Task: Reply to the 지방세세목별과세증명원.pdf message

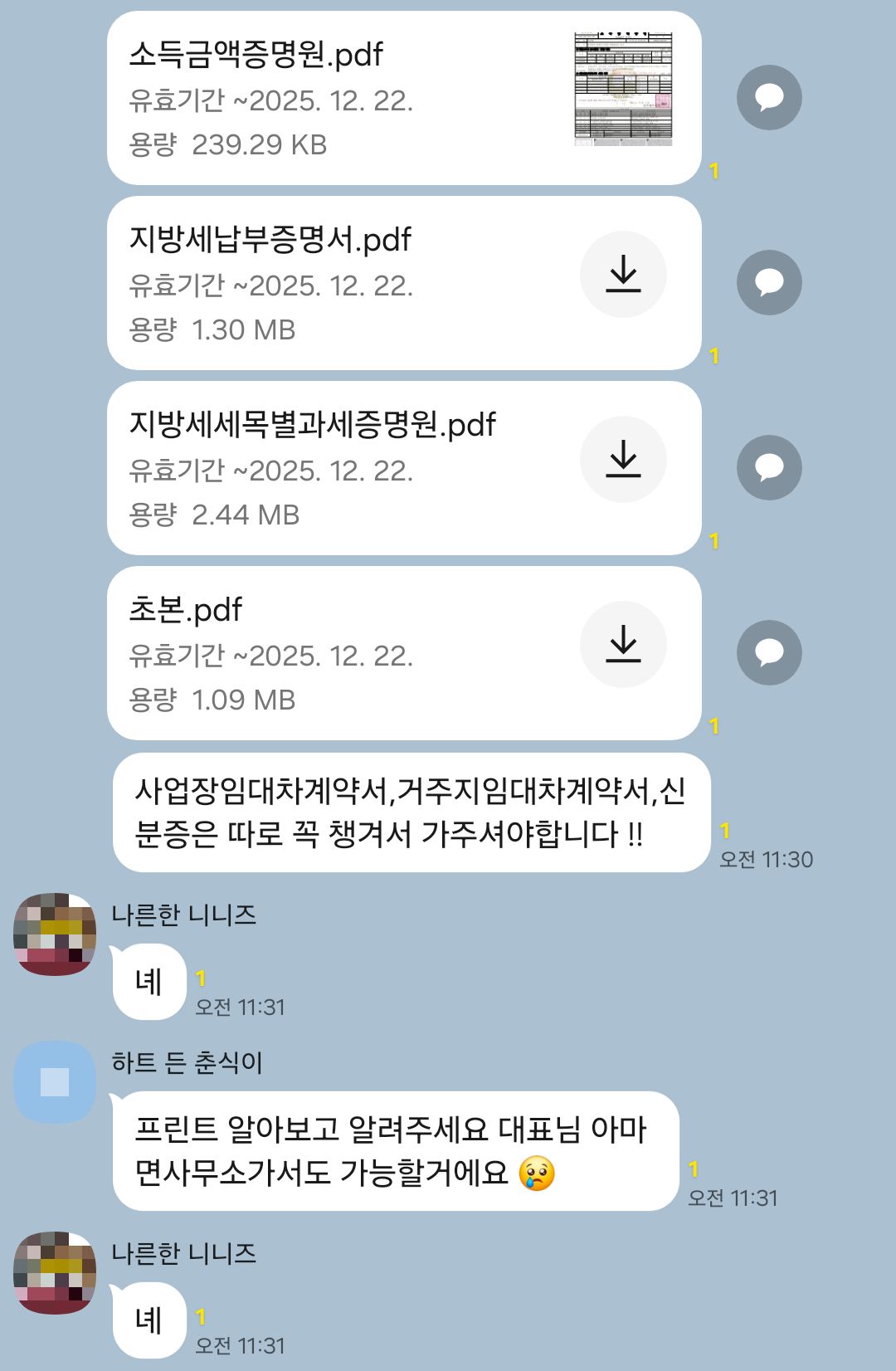Action: point(768,468)
